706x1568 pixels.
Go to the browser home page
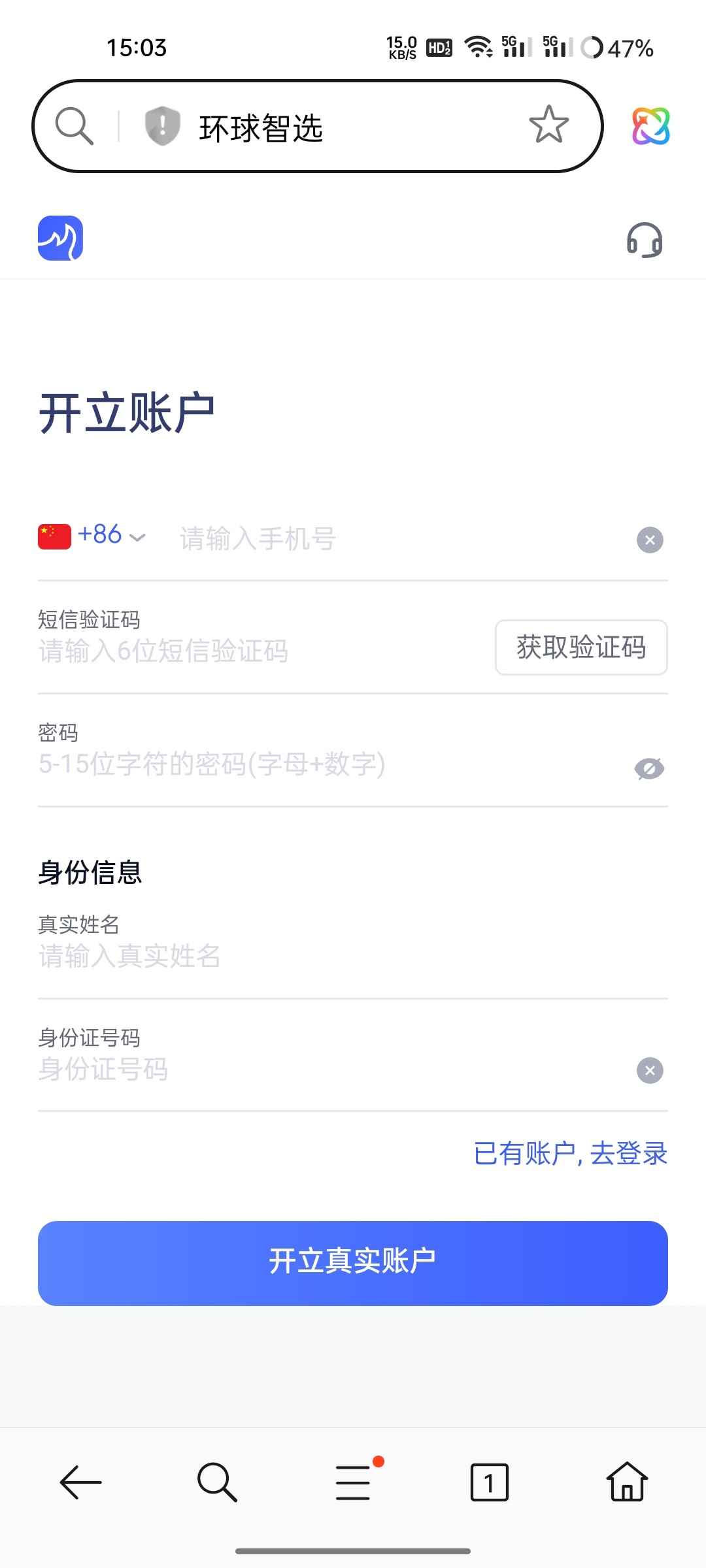(x=627, y=1482)
